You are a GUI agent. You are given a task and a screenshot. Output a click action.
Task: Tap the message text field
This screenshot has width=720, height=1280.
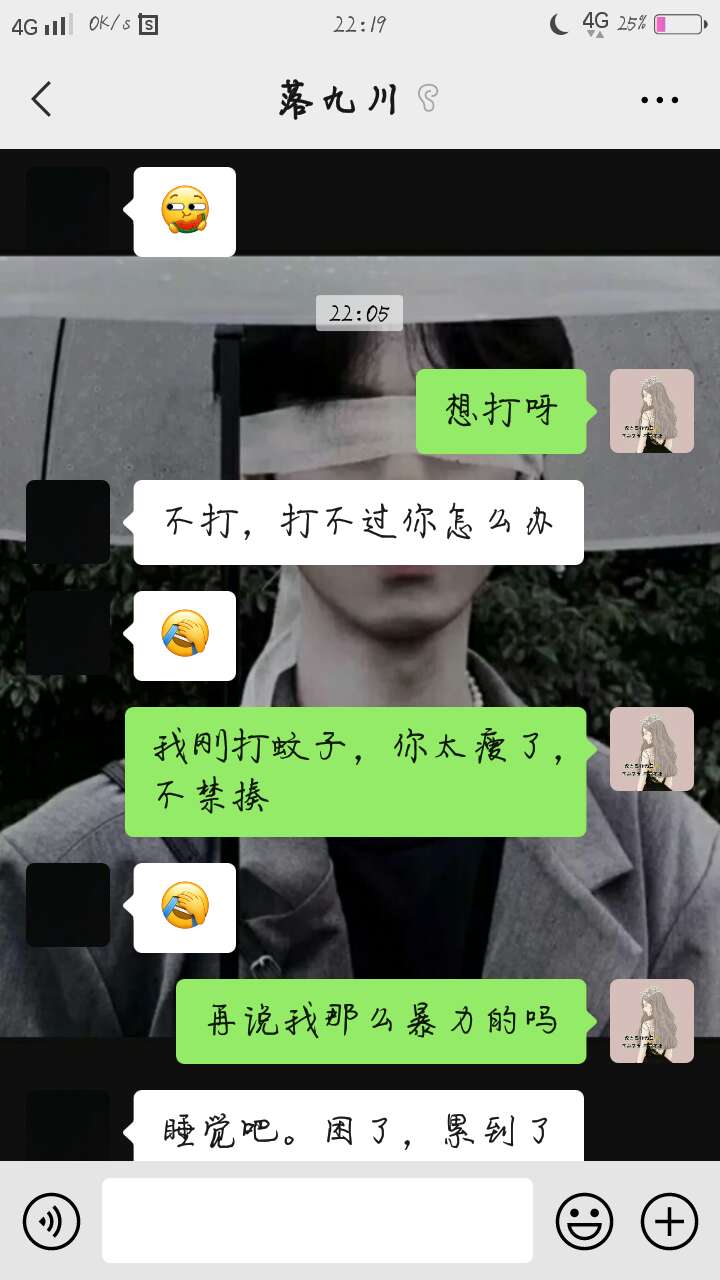[x=317, y=1220]
